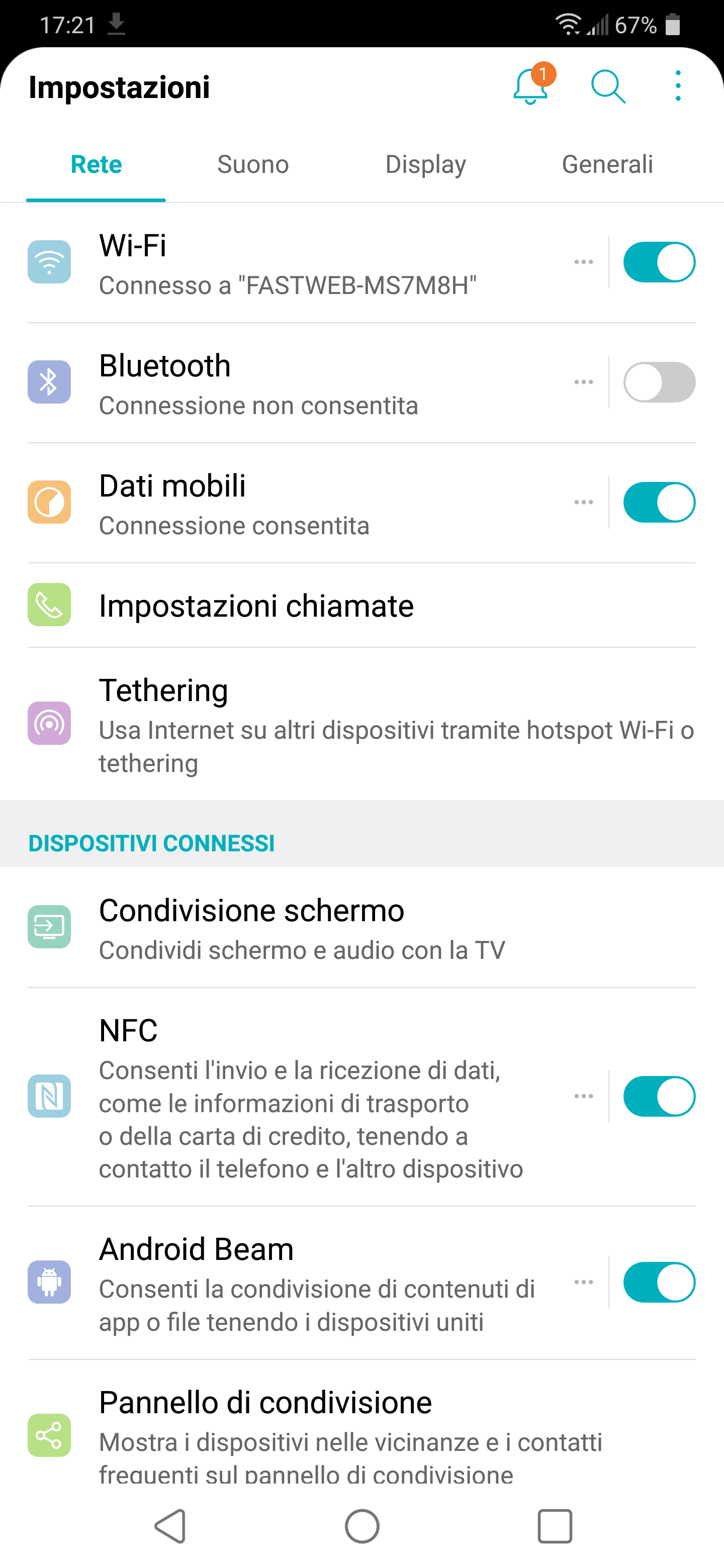Open Condivisione schermo

tap(361, 927)
